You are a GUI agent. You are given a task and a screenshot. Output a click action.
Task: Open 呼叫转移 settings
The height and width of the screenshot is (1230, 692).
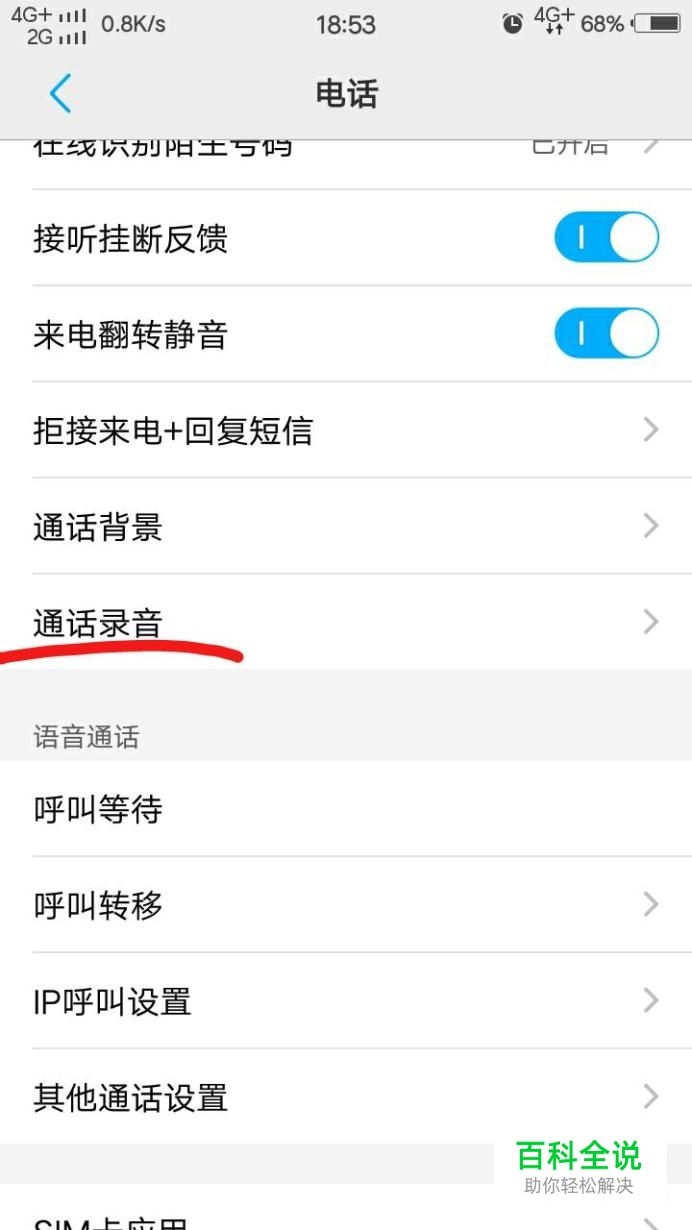click(346, 905)
